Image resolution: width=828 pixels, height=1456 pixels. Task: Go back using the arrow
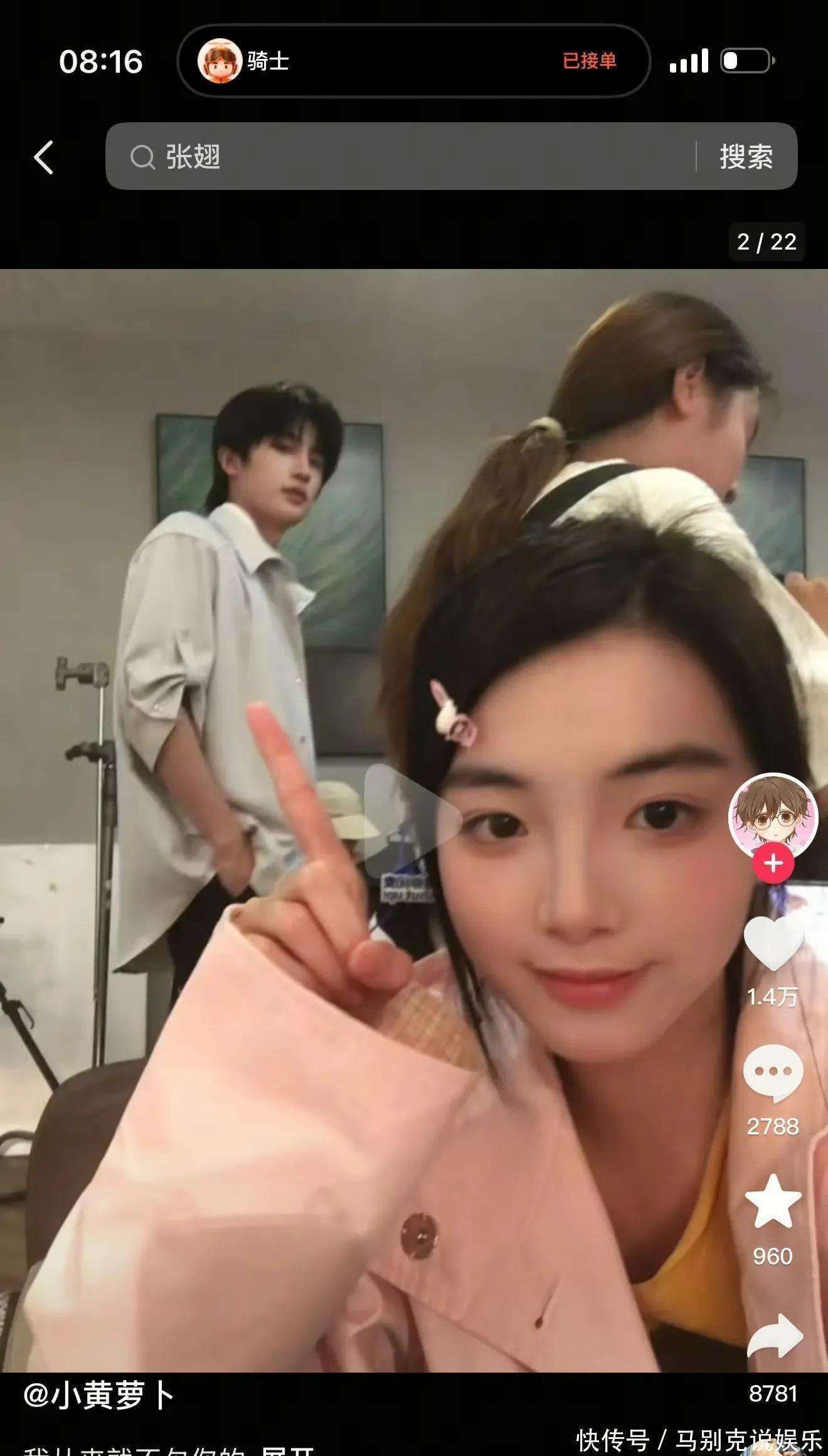pos(43,157)
